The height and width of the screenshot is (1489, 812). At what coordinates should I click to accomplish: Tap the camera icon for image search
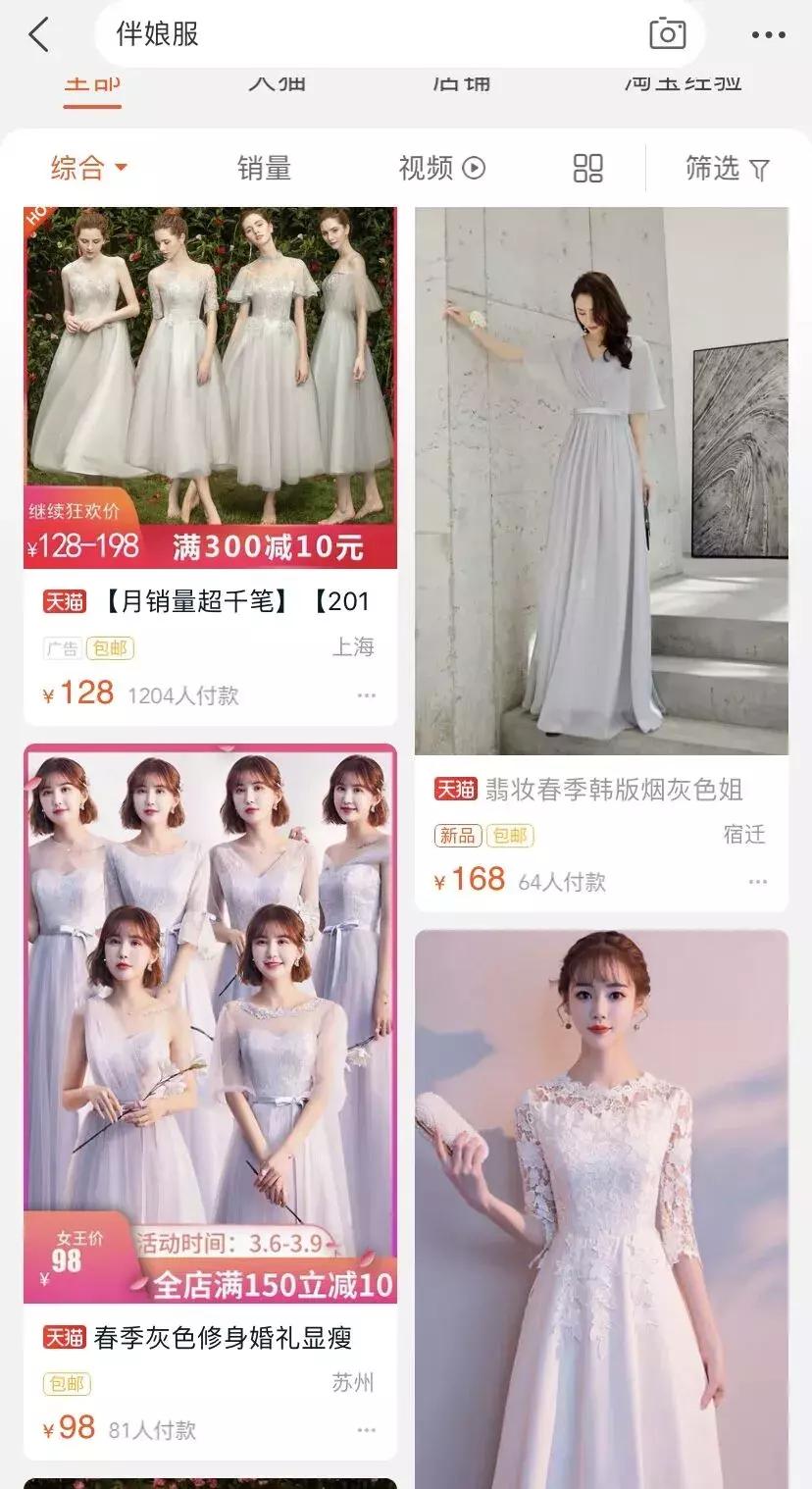pyautogui.click(x=668, y=33)
